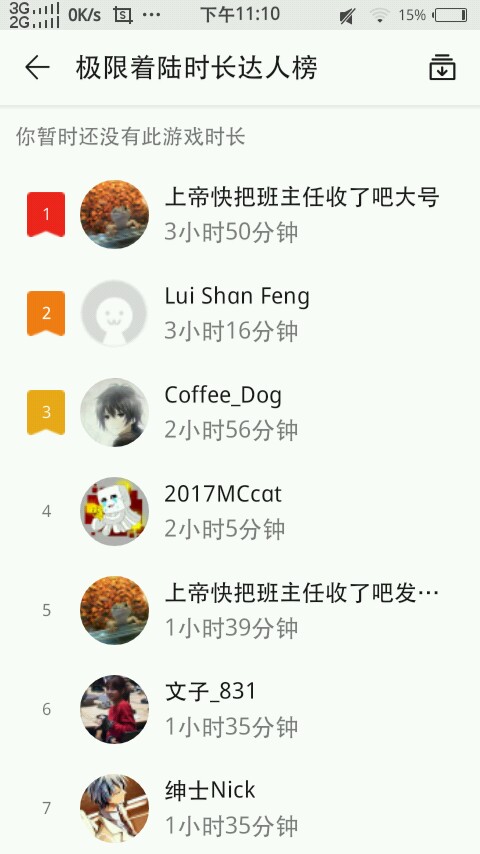Open the download icon in top bar
The height and width of the screenshot is (854, 480).
tap(442, 68)
